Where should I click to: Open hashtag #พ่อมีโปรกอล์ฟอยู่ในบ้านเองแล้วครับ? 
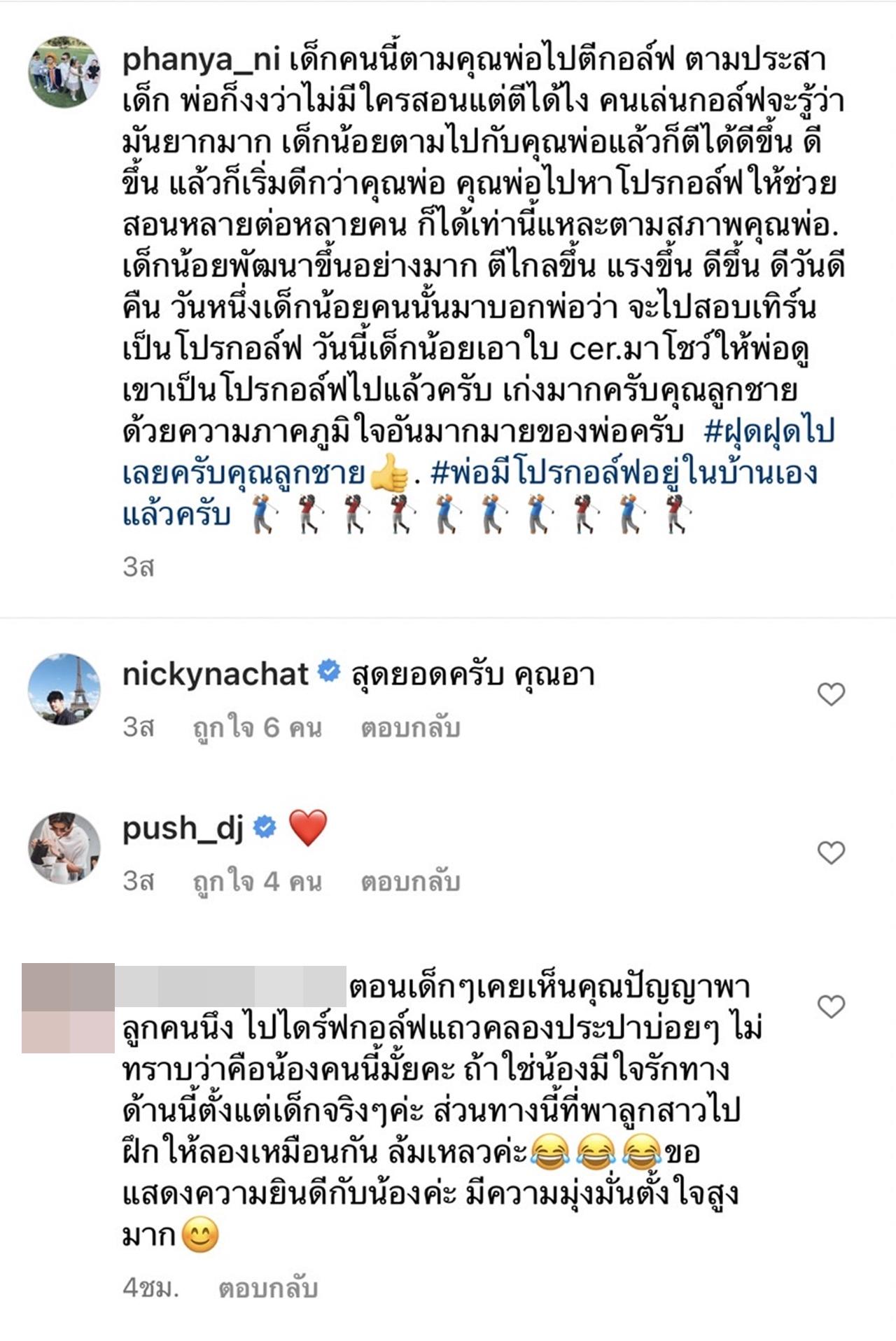pyautogui.click(x=623, y=474)
